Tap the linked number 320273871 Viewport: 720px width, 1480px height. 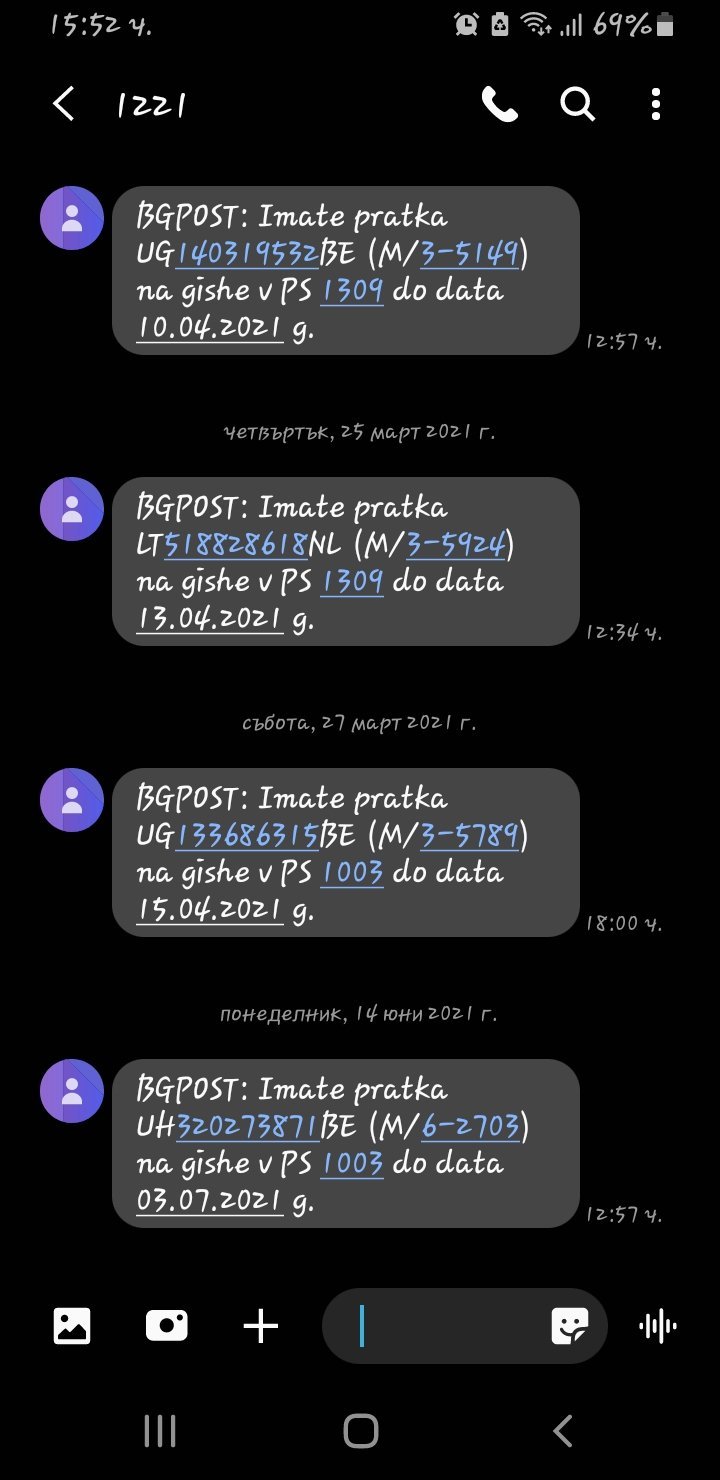pyautogui.click(x=248, y=1127)
